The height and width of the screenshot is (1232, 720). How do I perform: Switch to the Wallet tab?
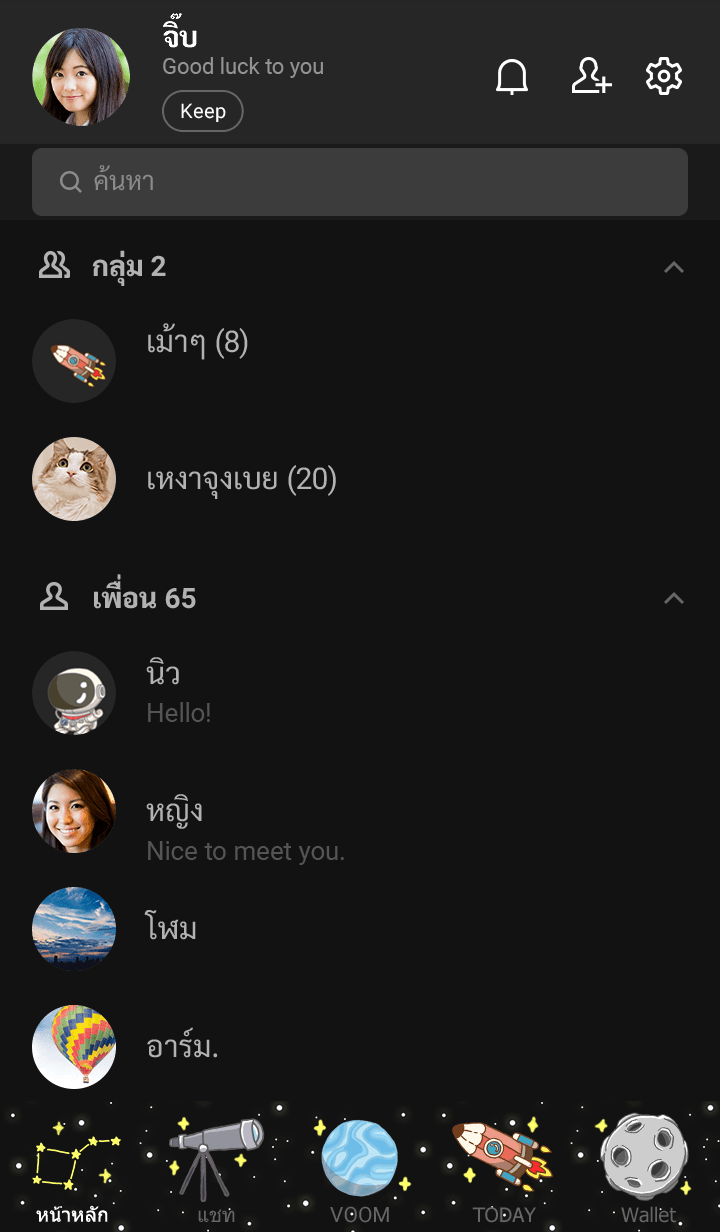(x=648, y=1170)
